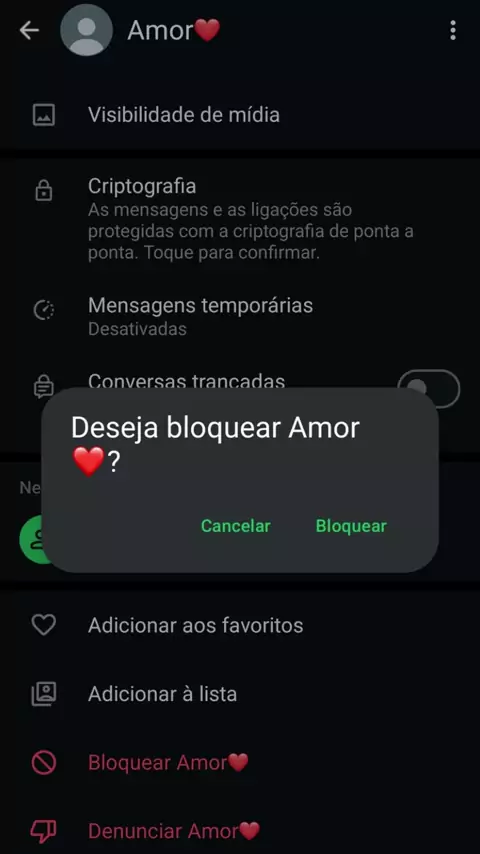
Task: Select Adicionar à lista
Action: tap(240, 694)
